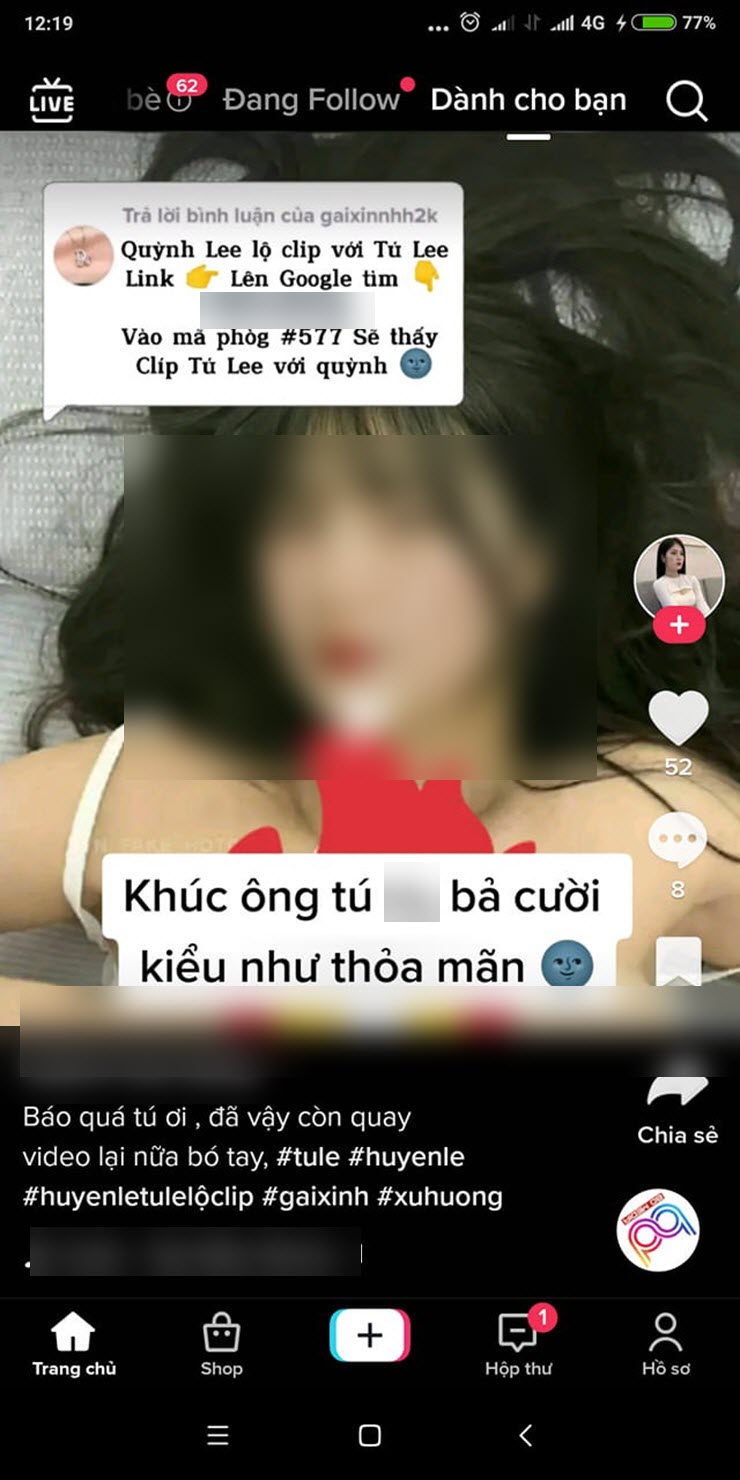Open the spinning sound disc
Image resolution: width=740 pixels, height=1480 pixels.
click(x=657, y=1230)
